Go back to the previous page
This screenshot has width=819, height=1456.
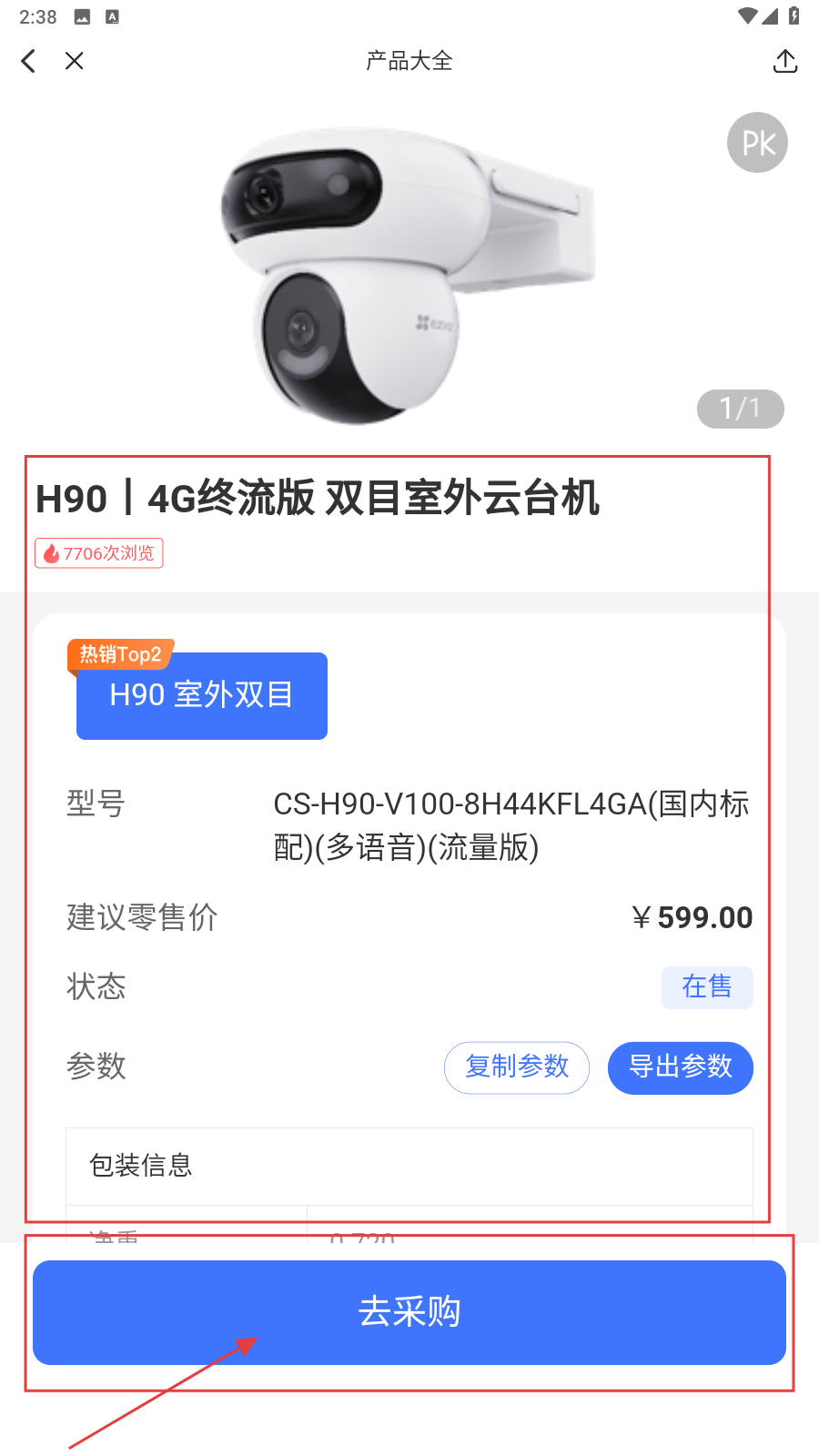point(28,61)
